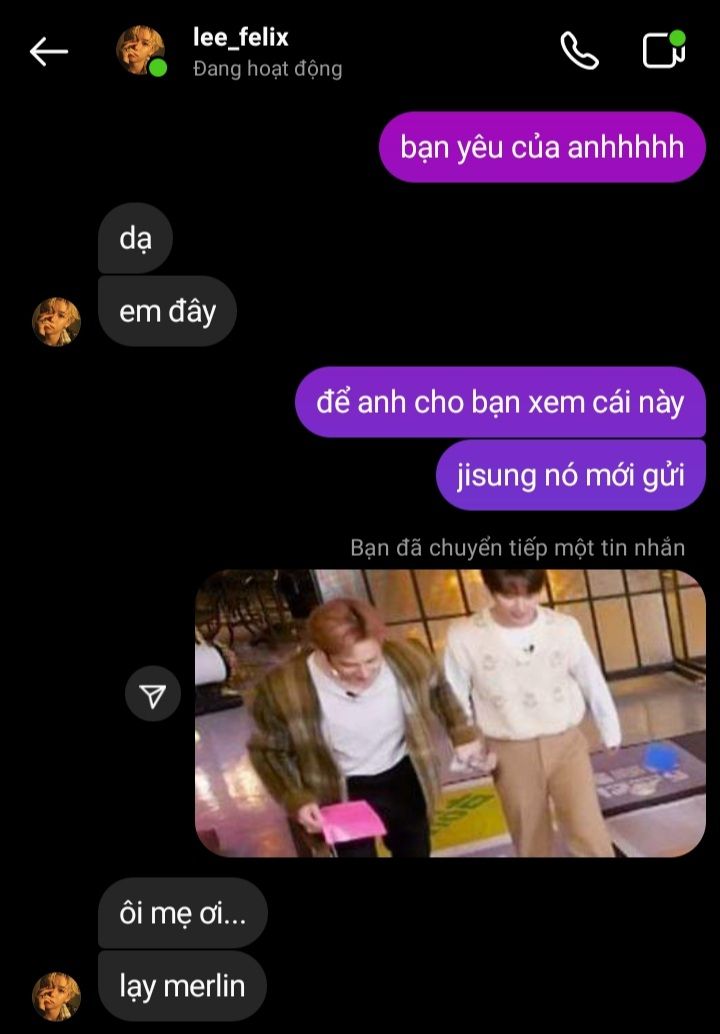The image size is (720, 1034).
Task: Open the forwarded photo in the chat
Action: [x=450, y=713]
